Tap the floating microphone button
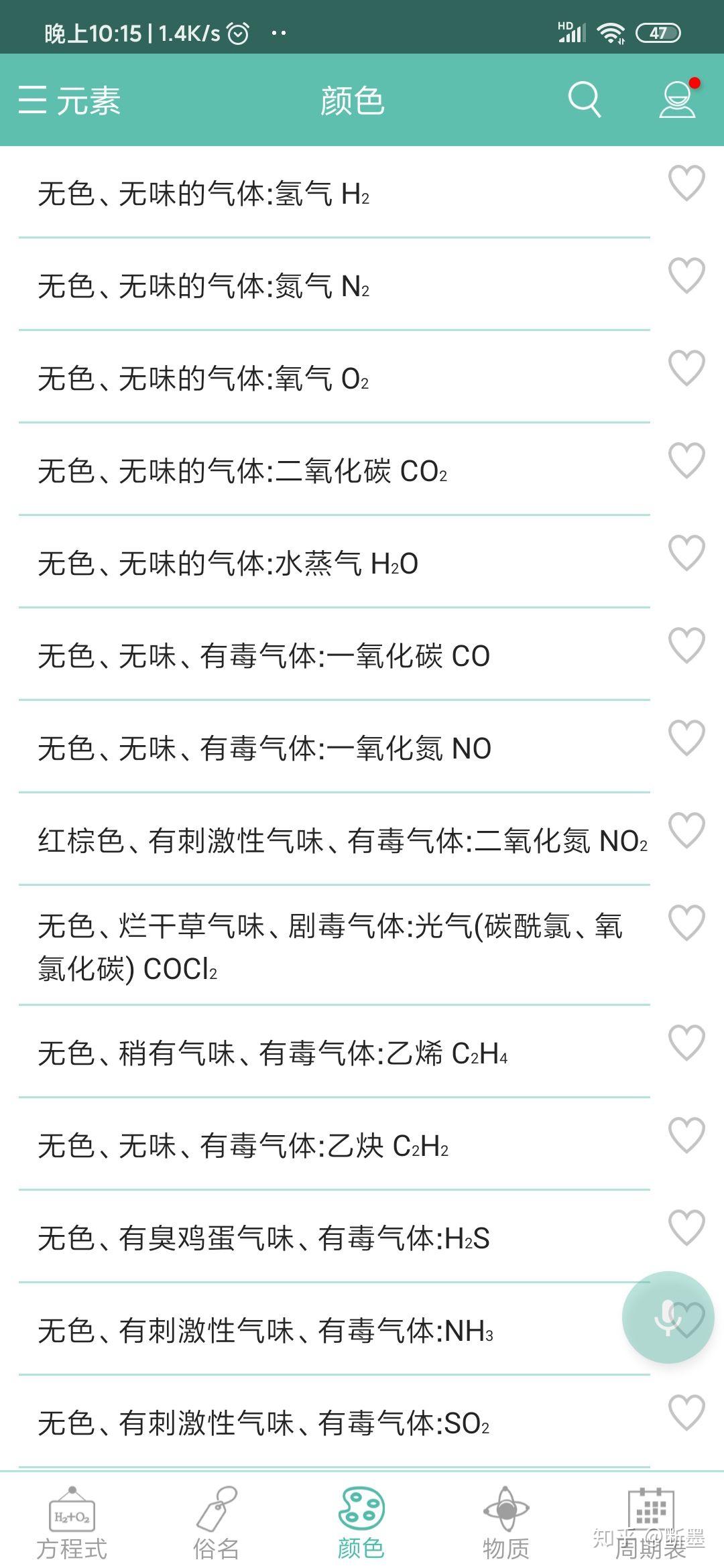This screenshot has width=724, height=1568. click(x=667, y=1317)
